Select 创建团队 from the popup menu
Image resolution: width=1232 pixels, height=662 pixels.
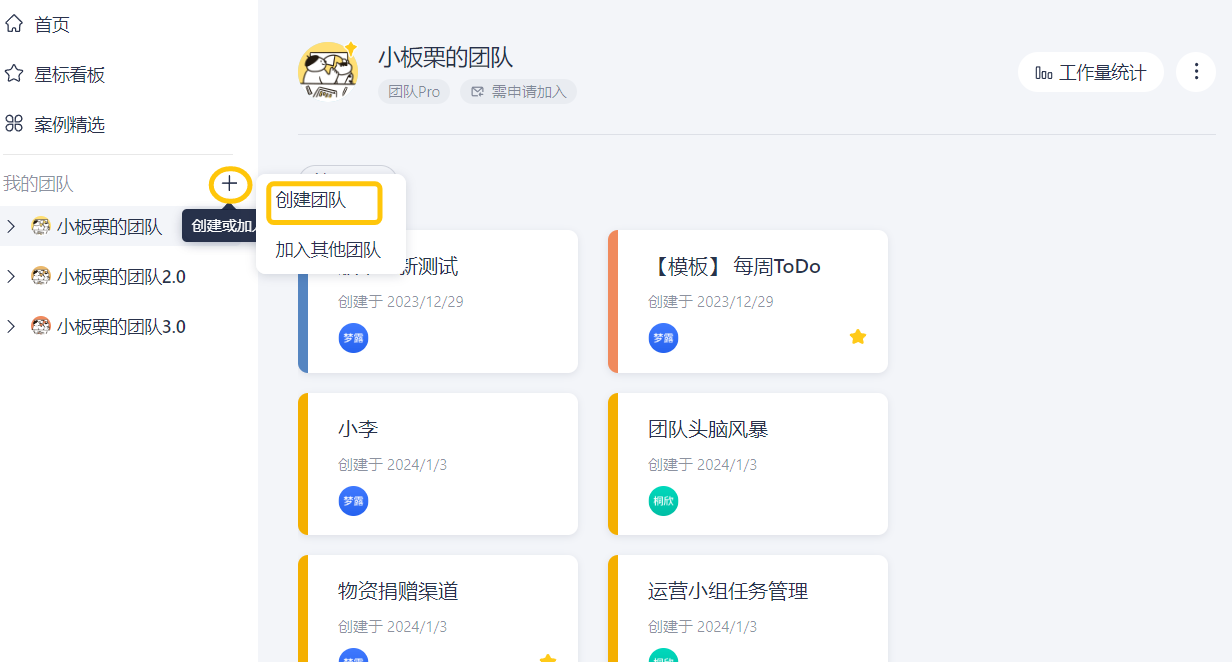coord(311,200)
